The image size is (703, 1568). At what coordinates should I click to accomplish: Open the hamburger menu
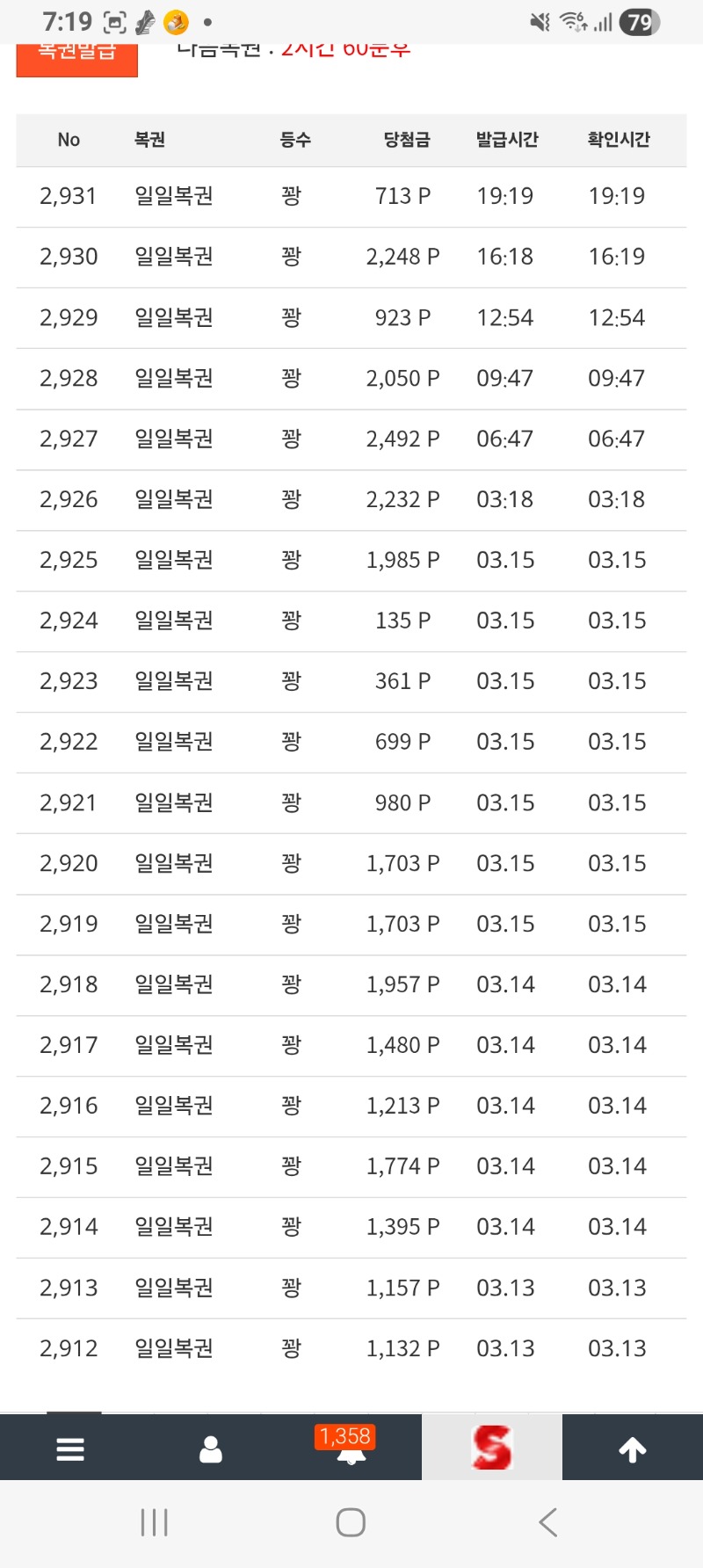pos(70,1448)
